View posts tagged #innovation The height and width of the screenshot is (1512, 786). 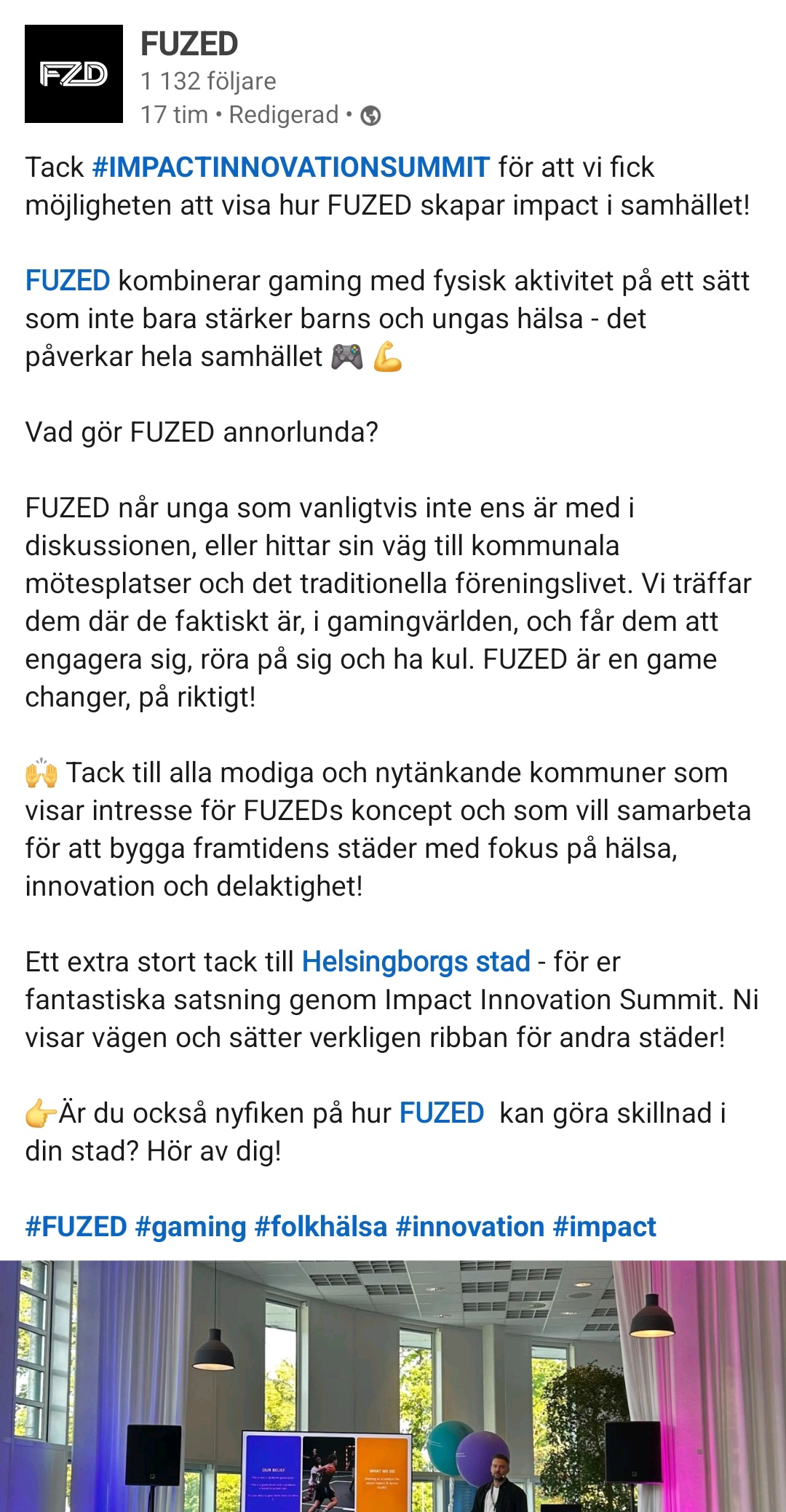coord(470,1227)
